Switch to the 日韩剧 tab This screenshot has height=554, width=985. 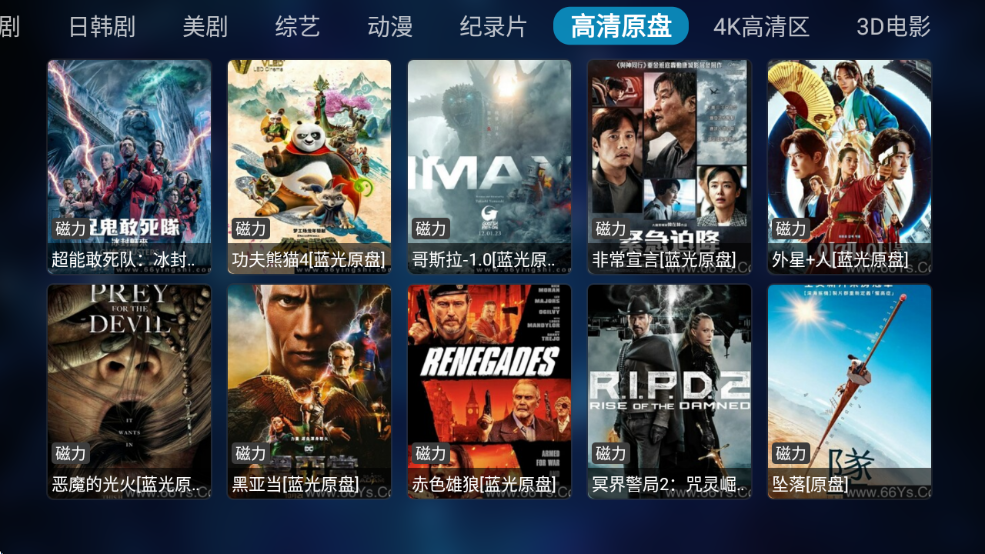point(101,27)
